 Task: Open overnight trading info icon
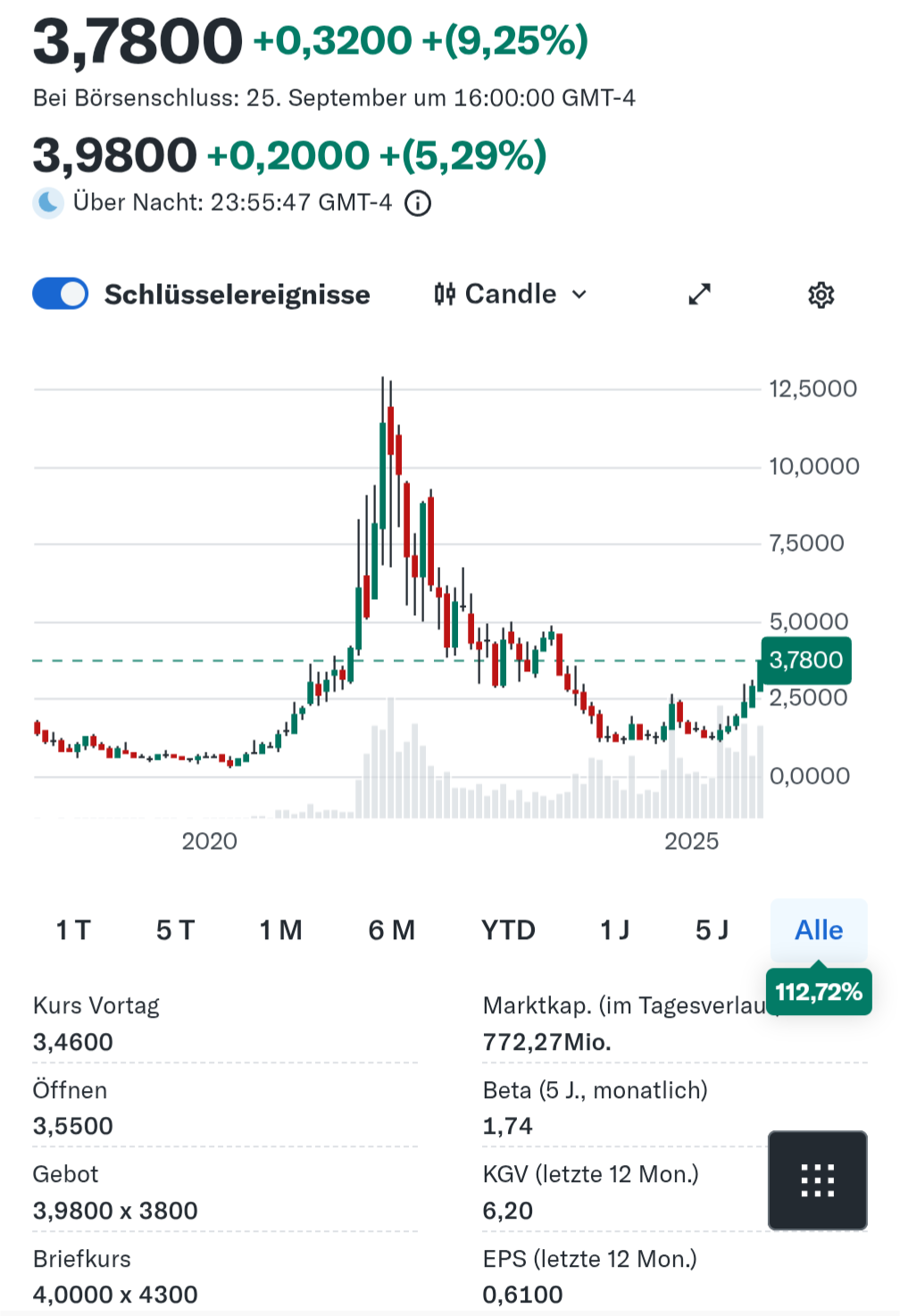[x=418, y=204]
